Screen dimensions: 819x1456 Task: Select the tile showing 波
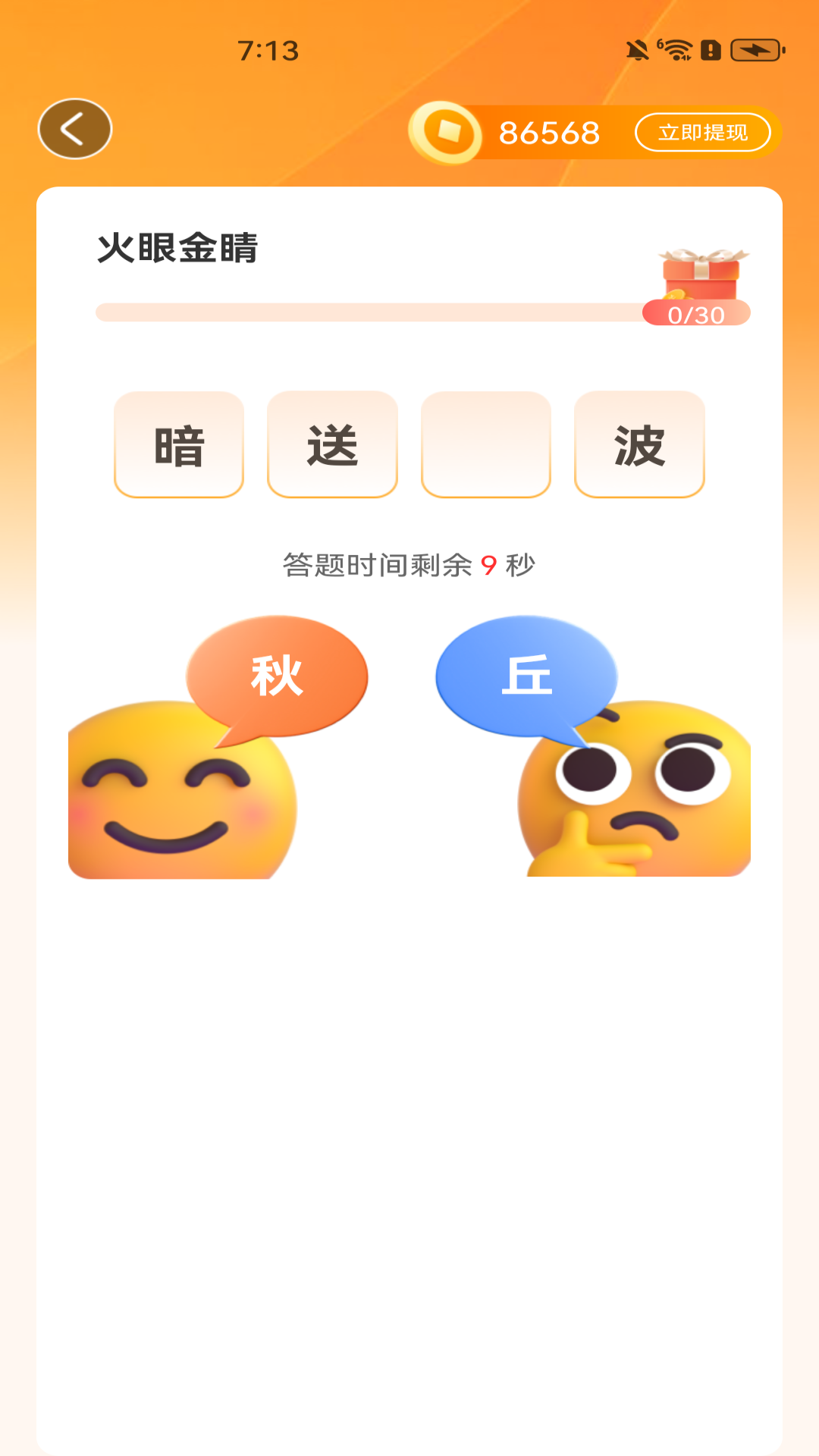point(639,447)
